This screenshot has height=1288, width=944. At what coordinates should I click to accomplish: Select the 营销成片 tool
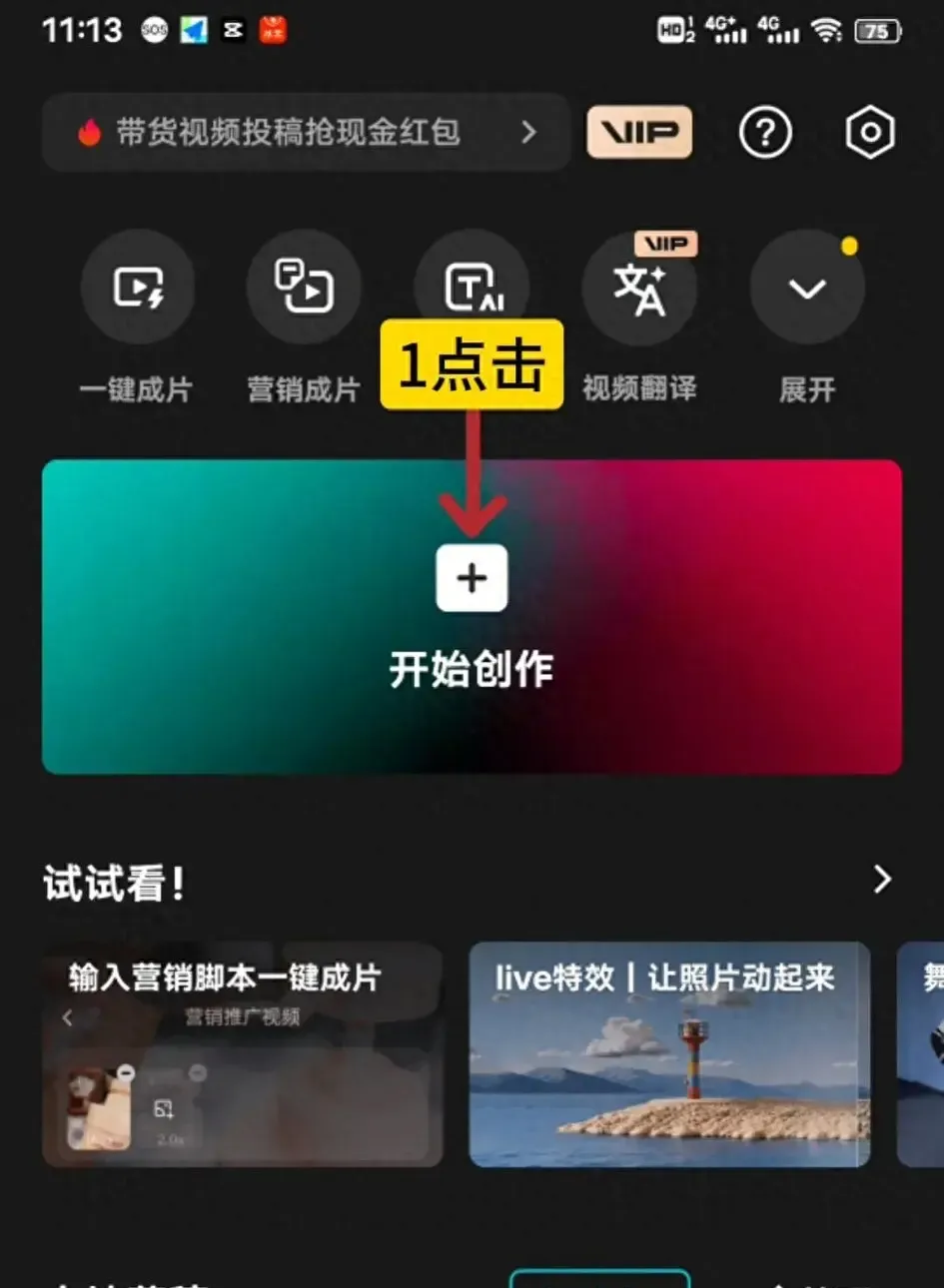coord(304,288)
